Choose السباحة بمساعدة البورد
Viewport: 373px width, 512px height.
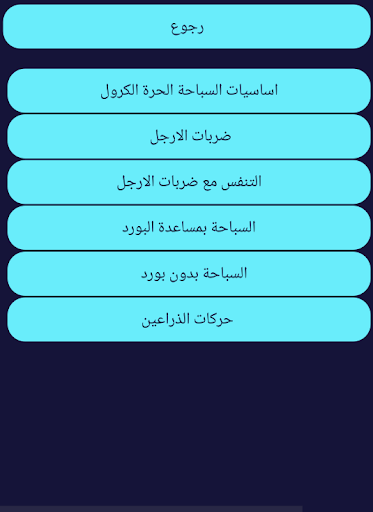[189, 228]
